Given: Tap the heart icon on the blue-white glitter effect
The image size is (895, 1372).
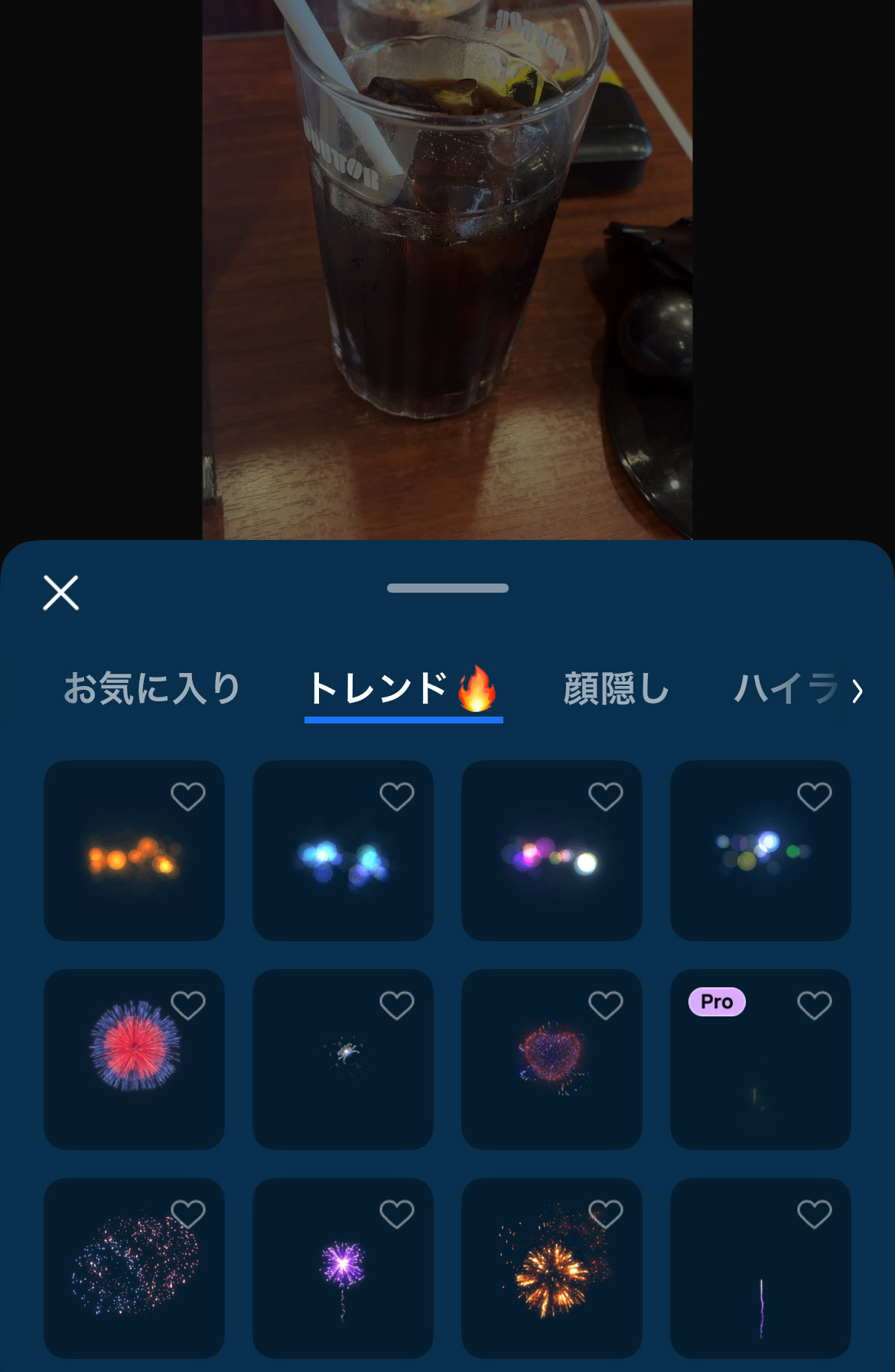Looking at the screenshot, I should pos(815,795).
